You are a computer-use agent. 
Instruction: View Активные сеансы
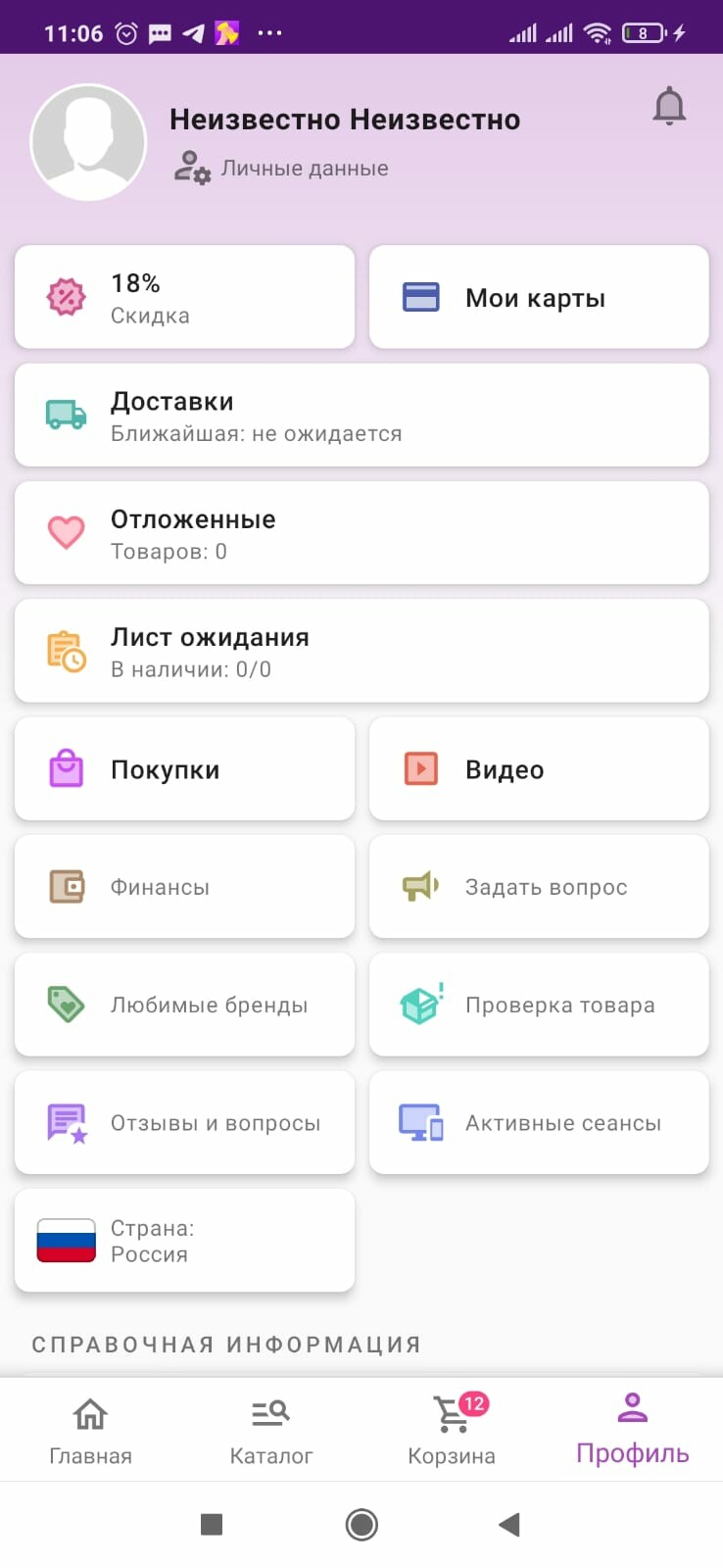539,1122
